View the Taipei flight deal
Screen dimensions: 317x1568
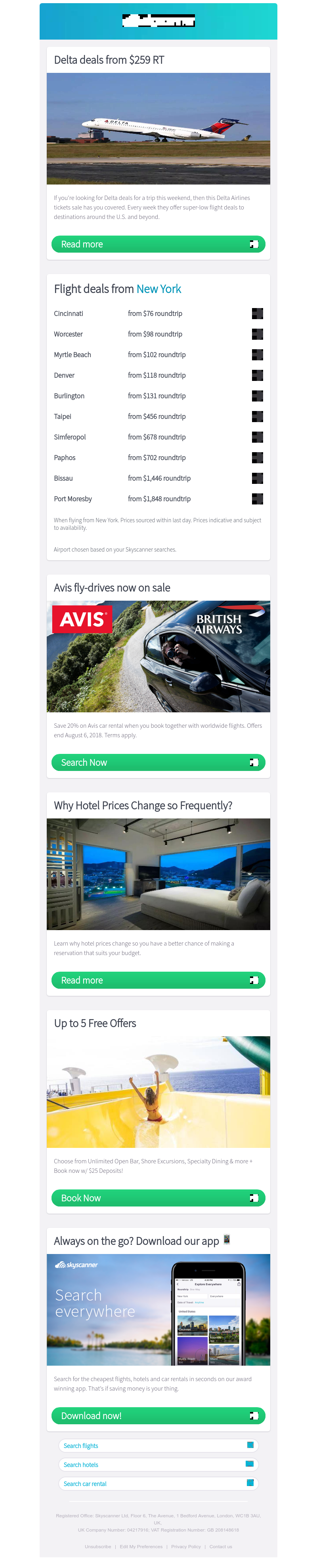pyautogui.click(x=158, y=416)
